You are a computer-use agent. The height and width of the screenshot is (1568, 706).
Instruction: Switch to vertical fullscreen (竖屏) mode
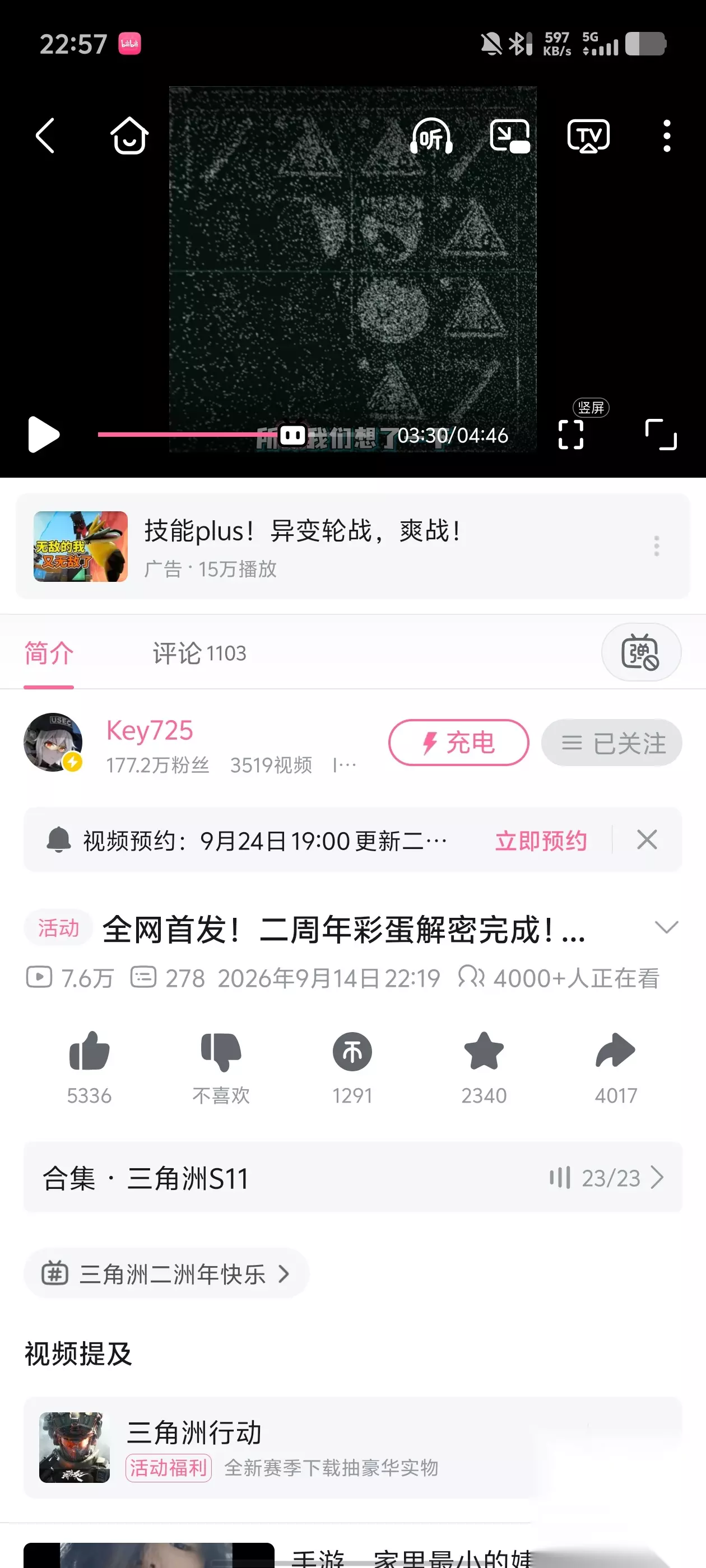tap(571, 435)
